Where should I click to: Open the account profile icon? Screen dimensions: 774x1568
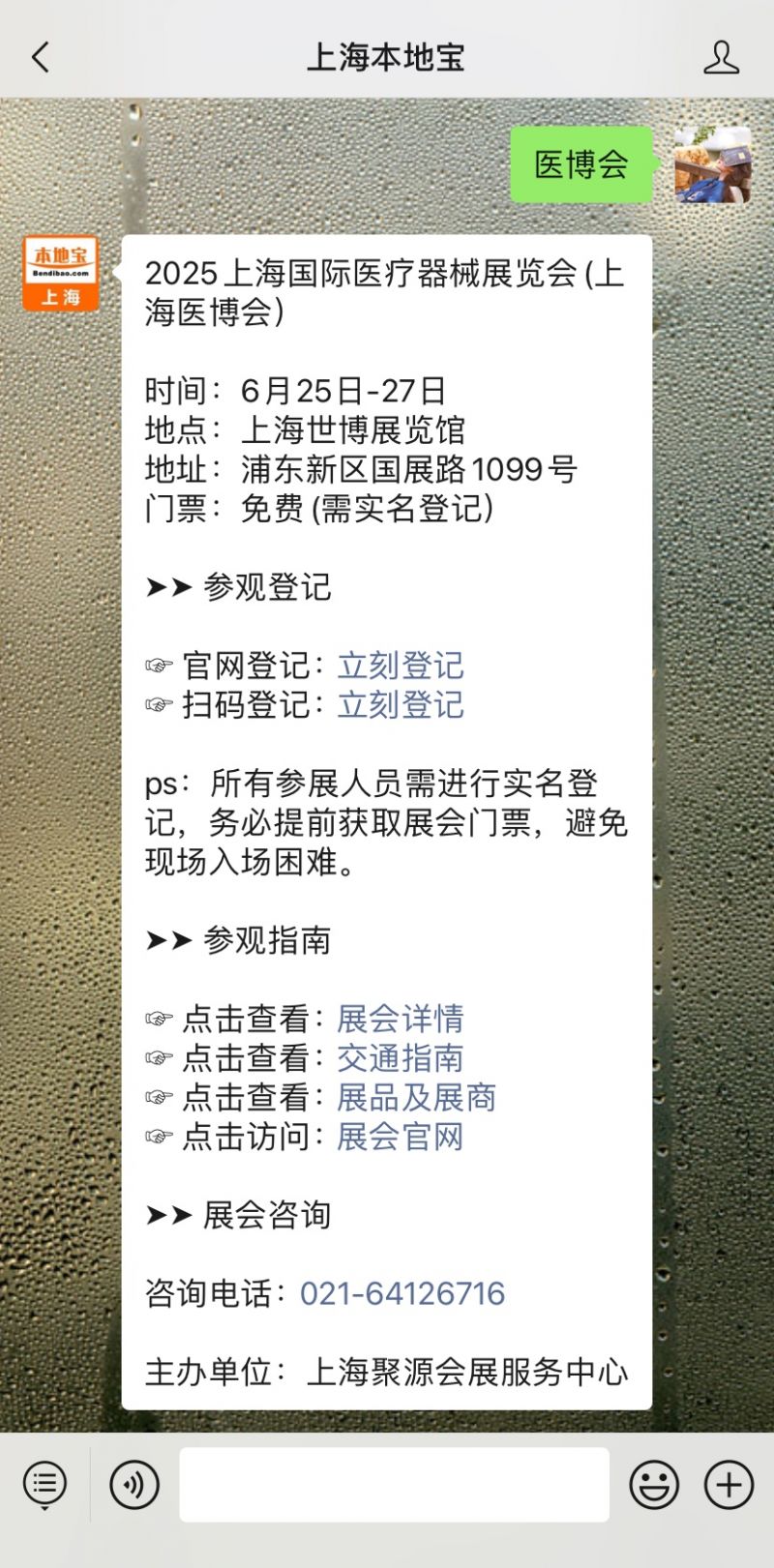721,58
